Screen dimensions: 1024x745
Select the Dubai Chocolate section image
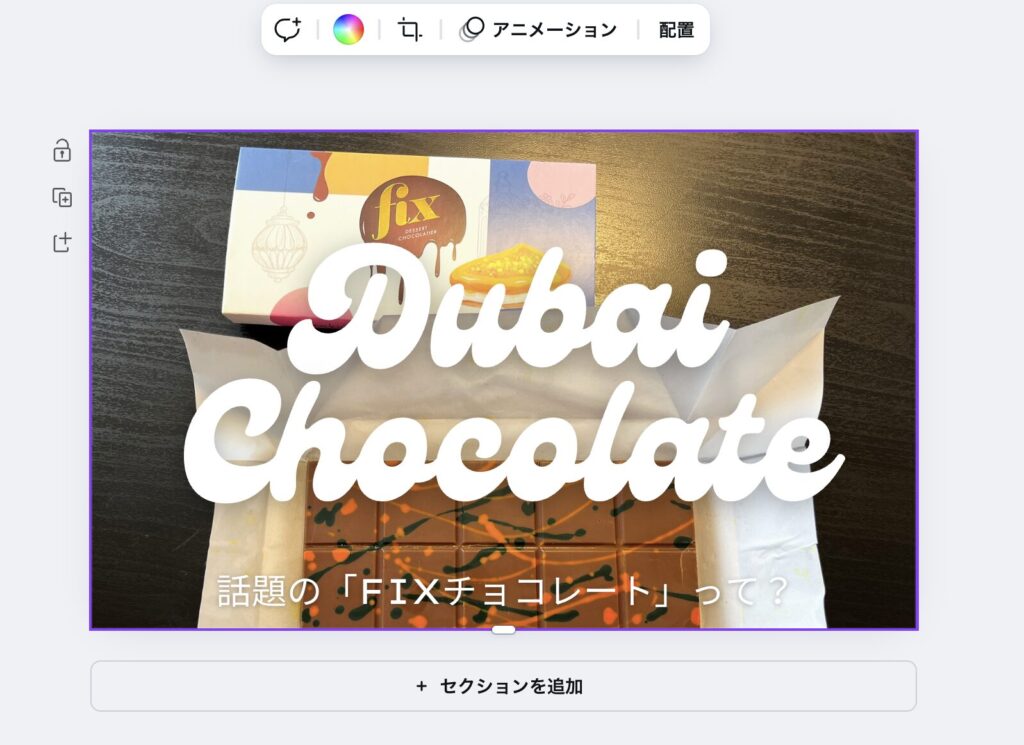[503, 380]
